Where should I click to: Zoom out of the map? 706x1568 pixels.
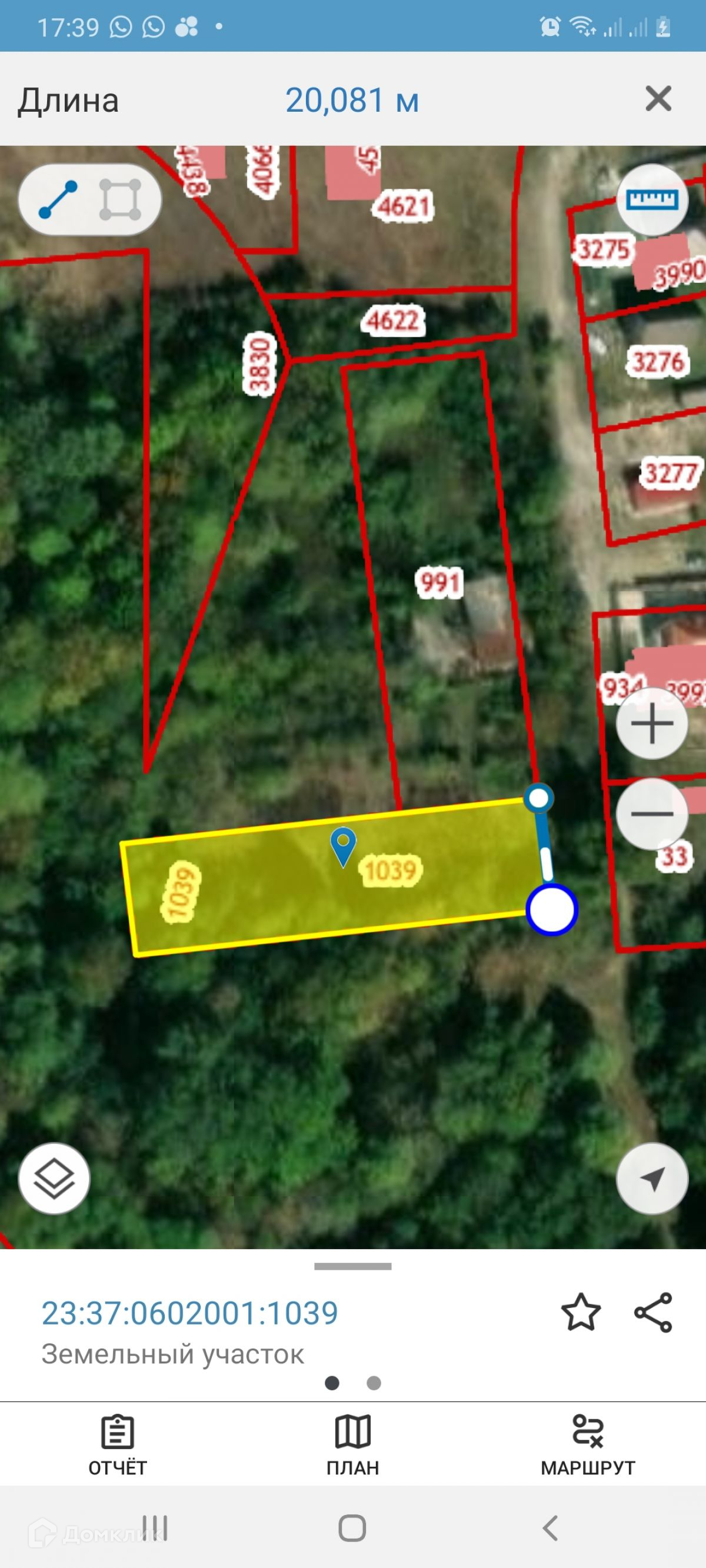(652, 813)
